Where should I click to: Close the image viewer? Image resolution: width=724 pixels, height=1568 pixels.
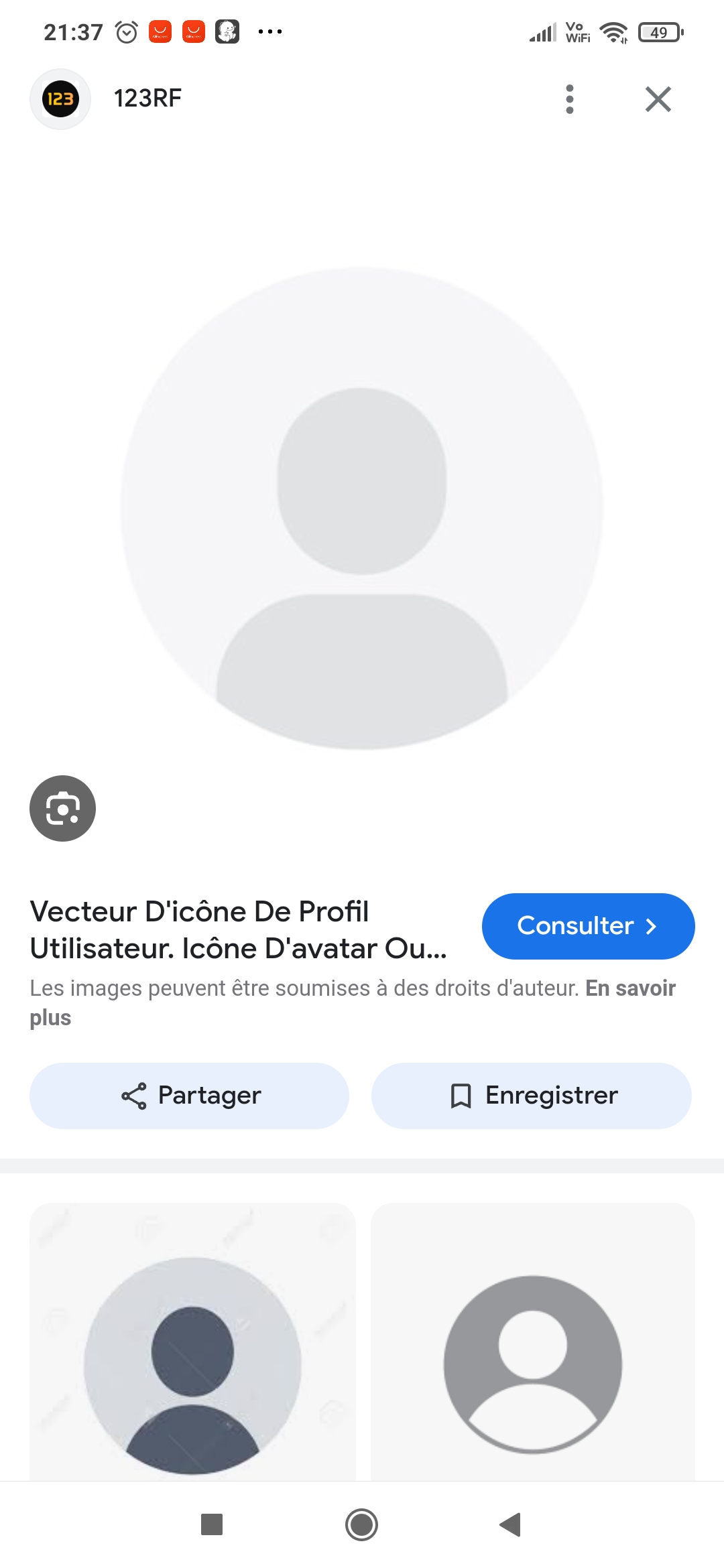pyautogui.click(x=658, y=99)
